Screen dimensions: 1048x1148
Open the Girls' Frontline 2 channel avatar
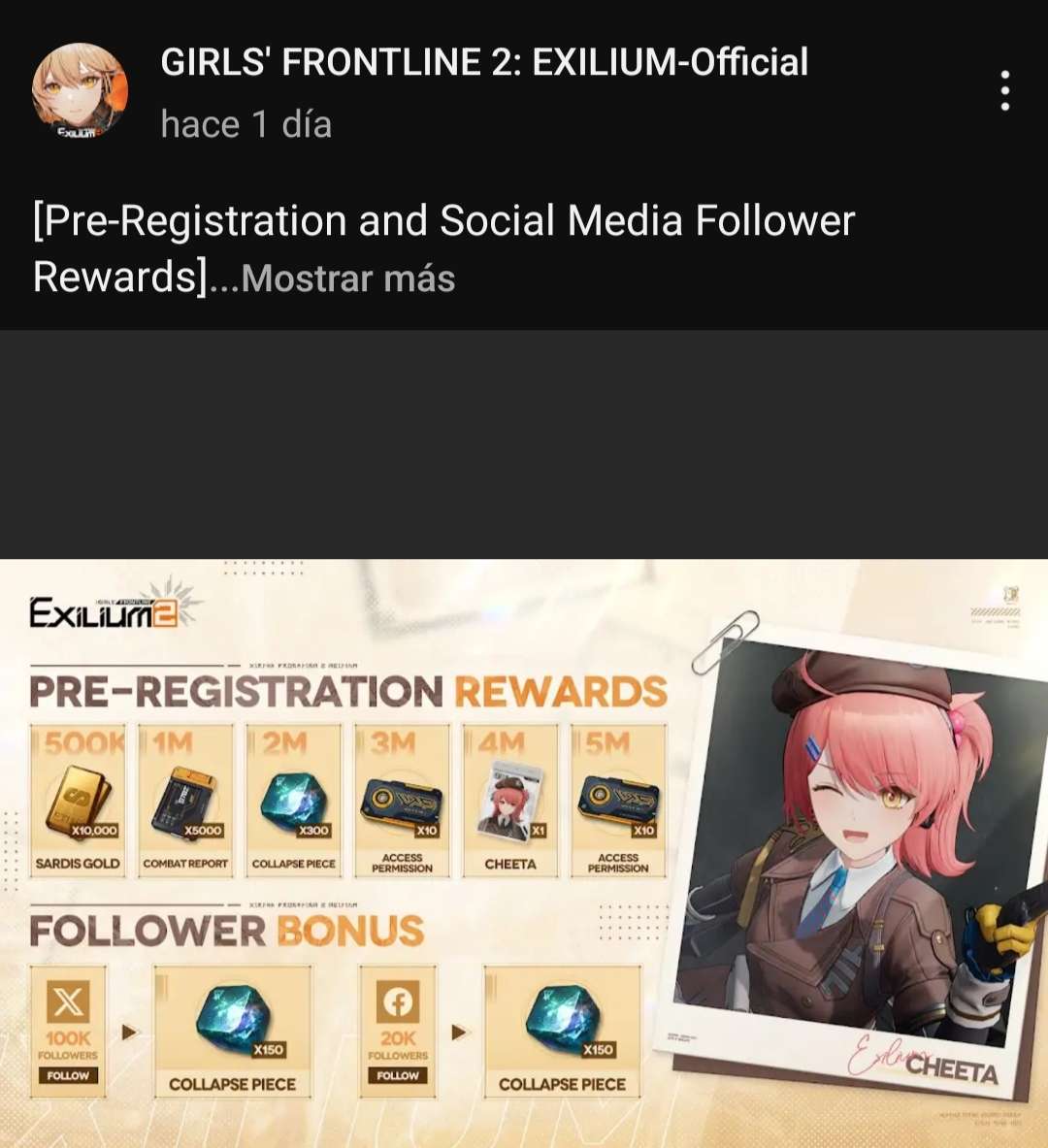80,90
